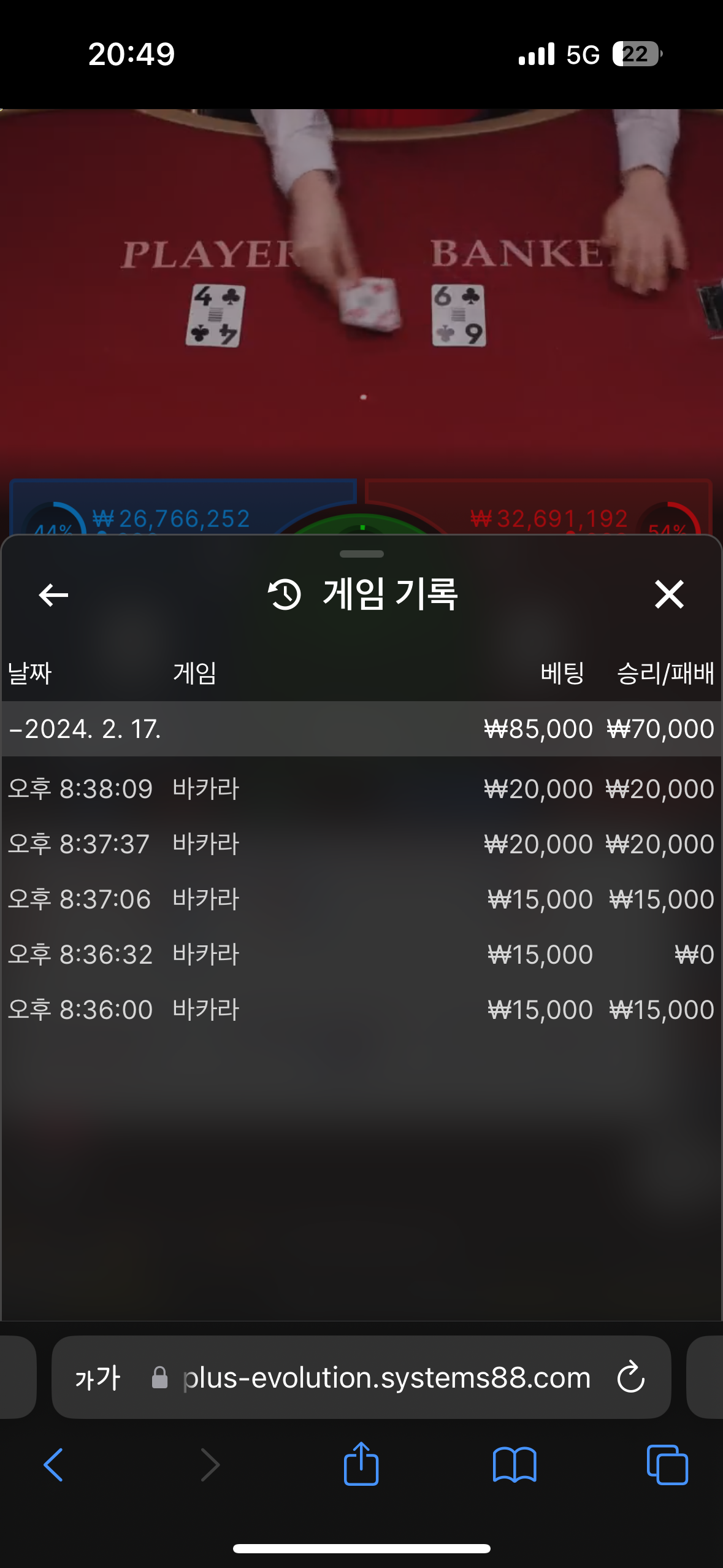
Task: Collapse the 2024. 2. 17. date group
Action: point(361,729)
